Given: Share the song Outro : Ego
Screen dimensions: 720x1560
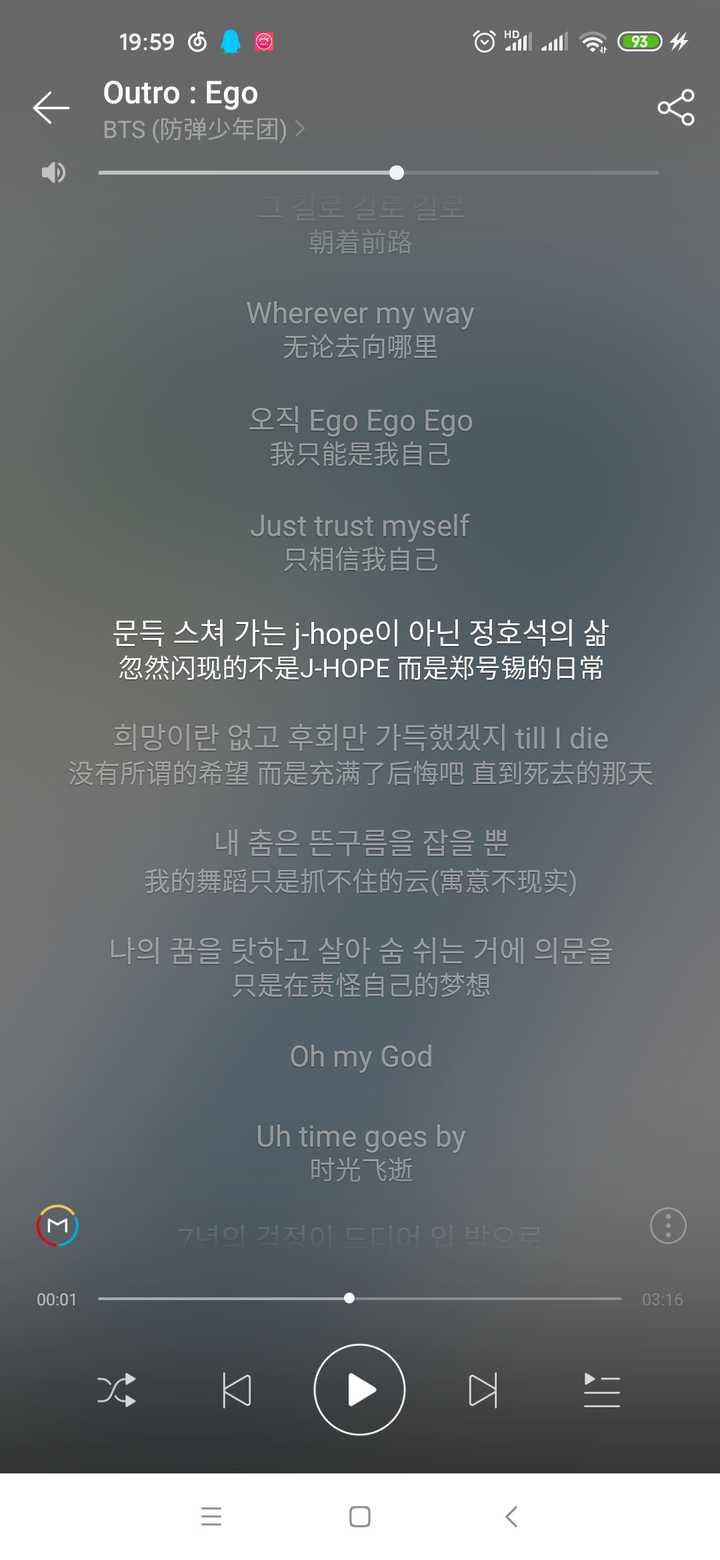Looking at the screenshot, I should [x=676, y=108].
